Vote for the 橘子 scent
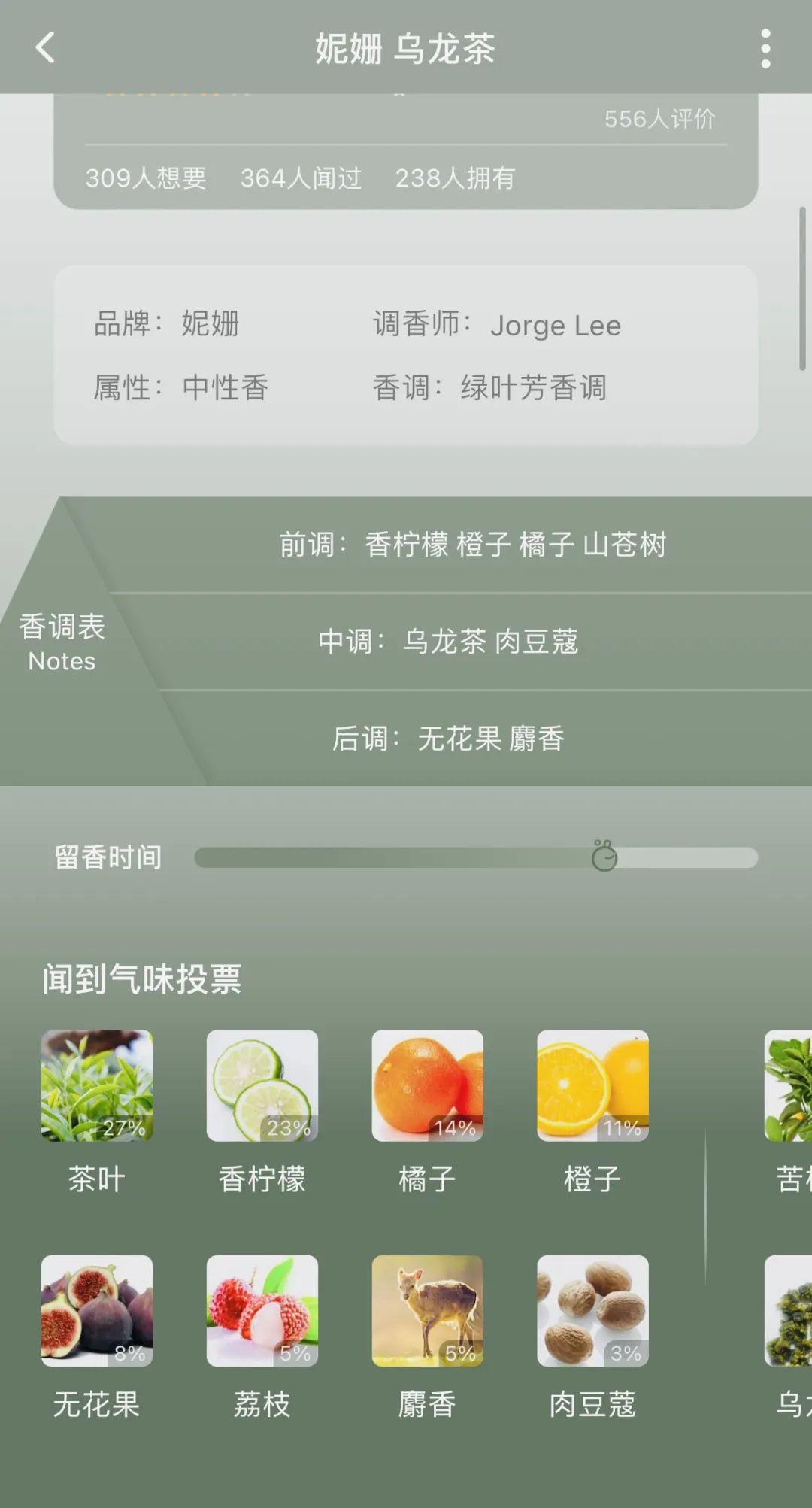 427,1085
